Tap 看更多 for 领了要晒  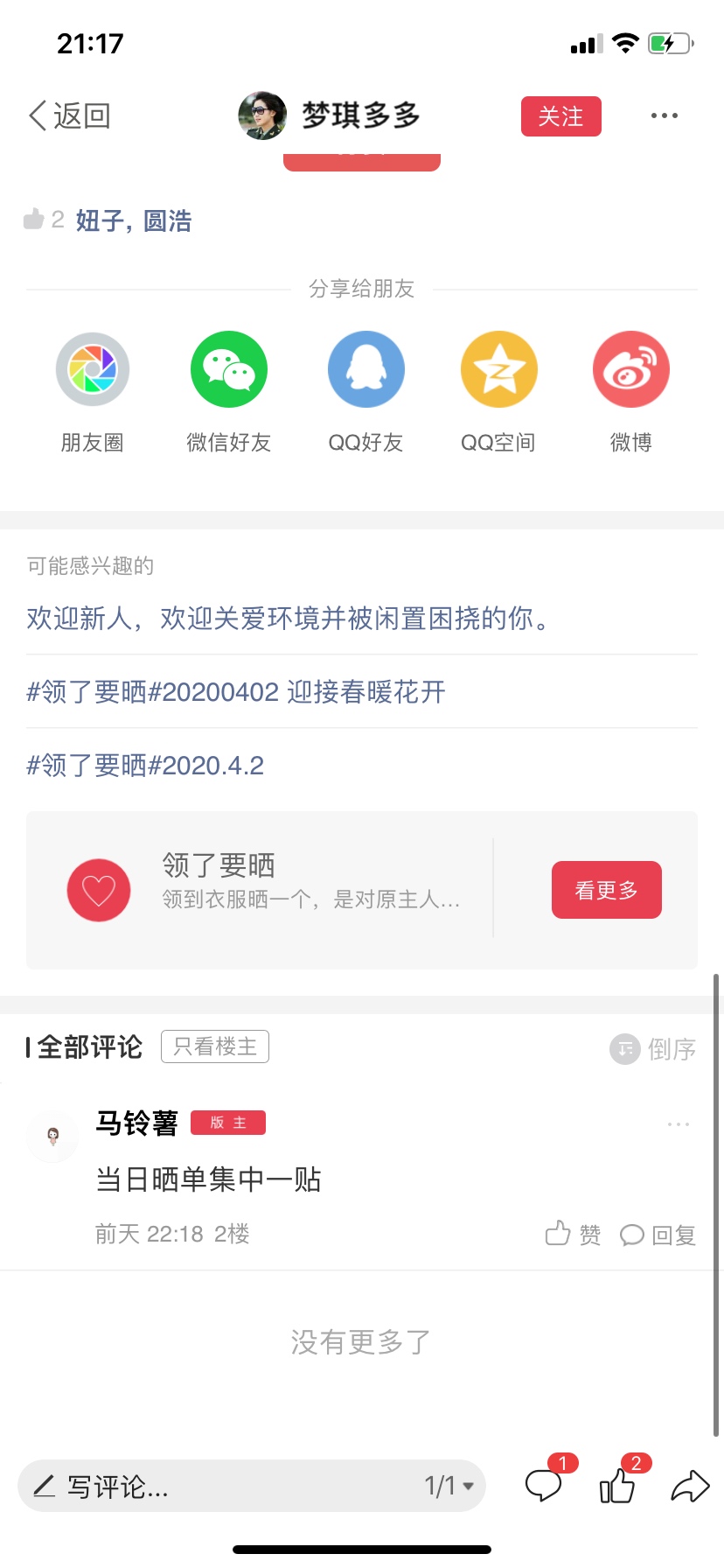click(606, 890)
